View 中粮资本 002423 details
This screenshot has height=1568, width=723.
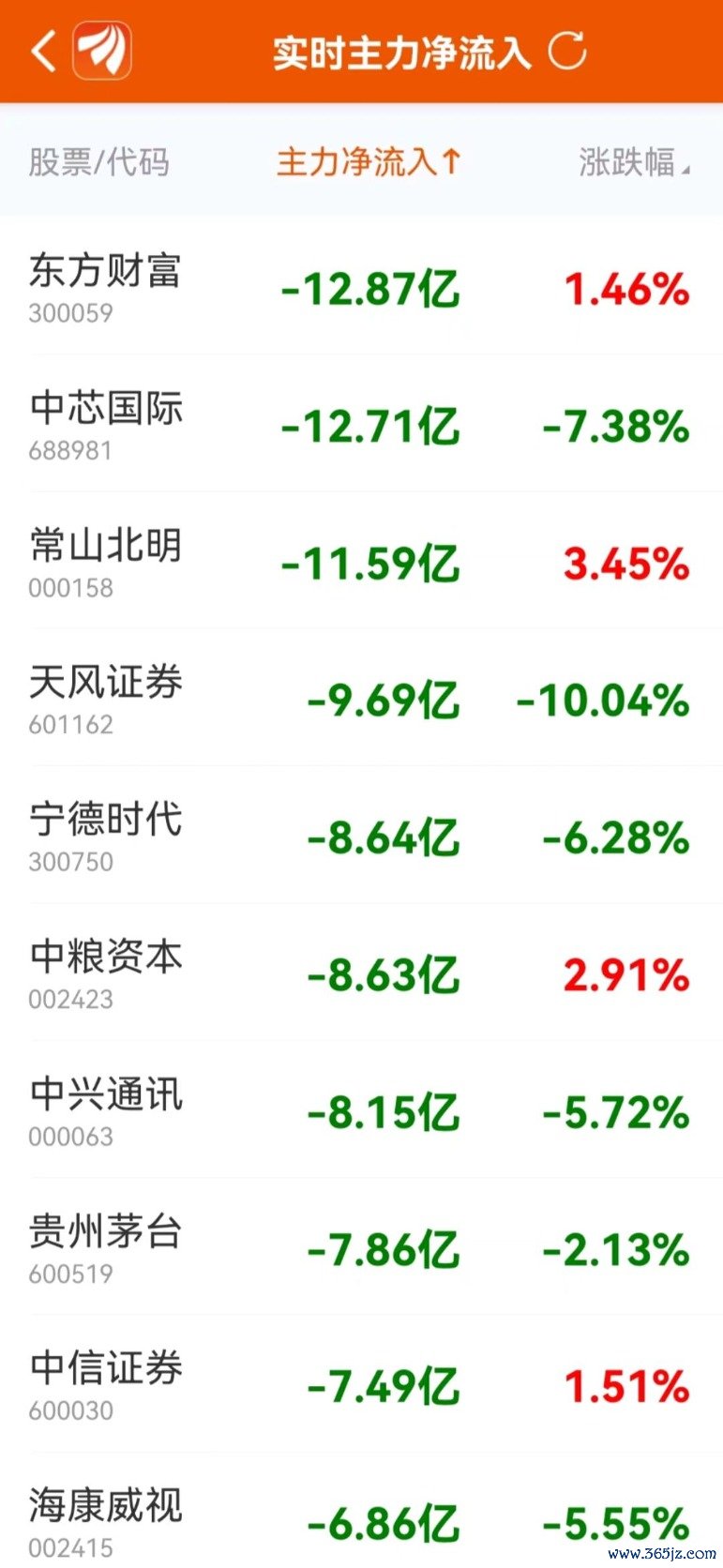pyautogui.click(x=361, y=972)
